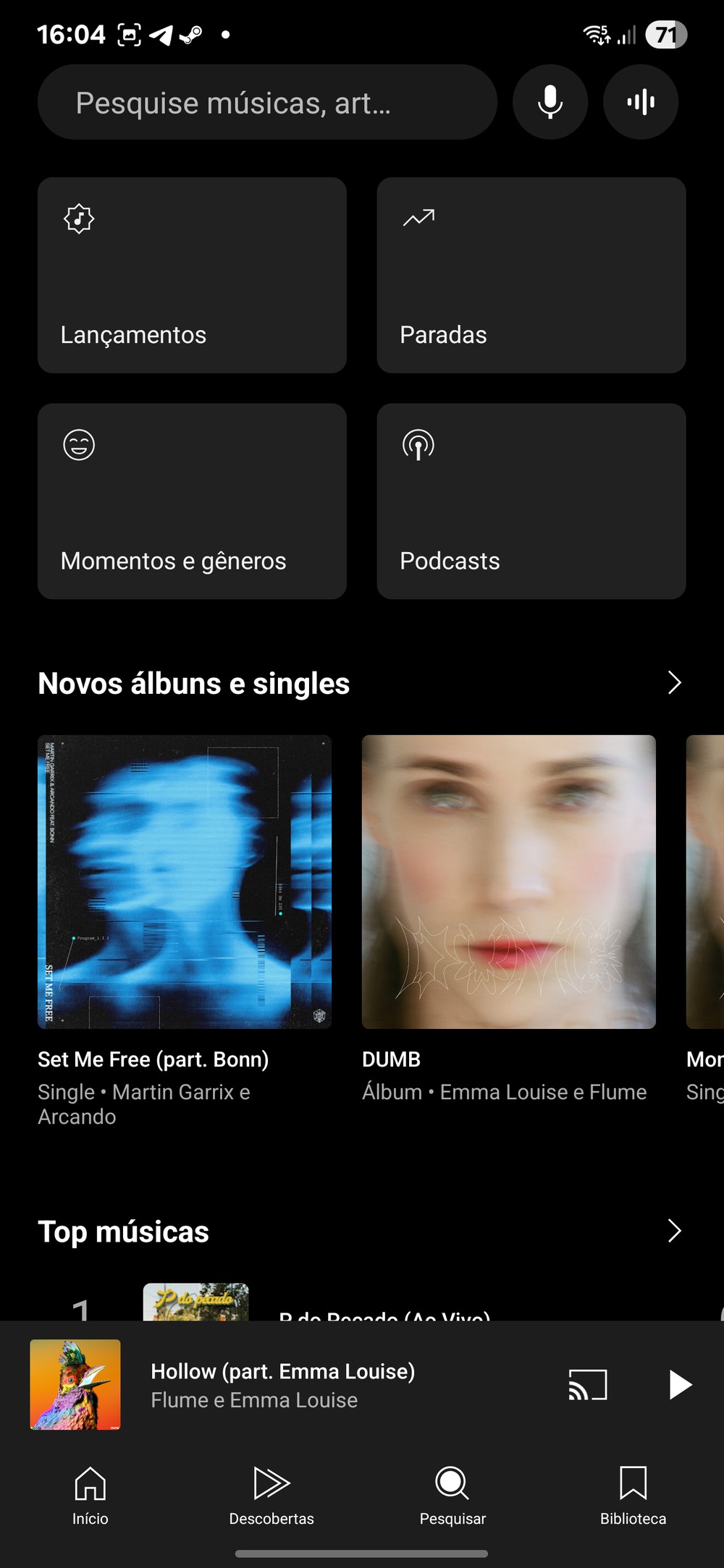The image size is (724, 1568).
Task: Play Hollow in the mini player
Action: [x=679, y=1385]
